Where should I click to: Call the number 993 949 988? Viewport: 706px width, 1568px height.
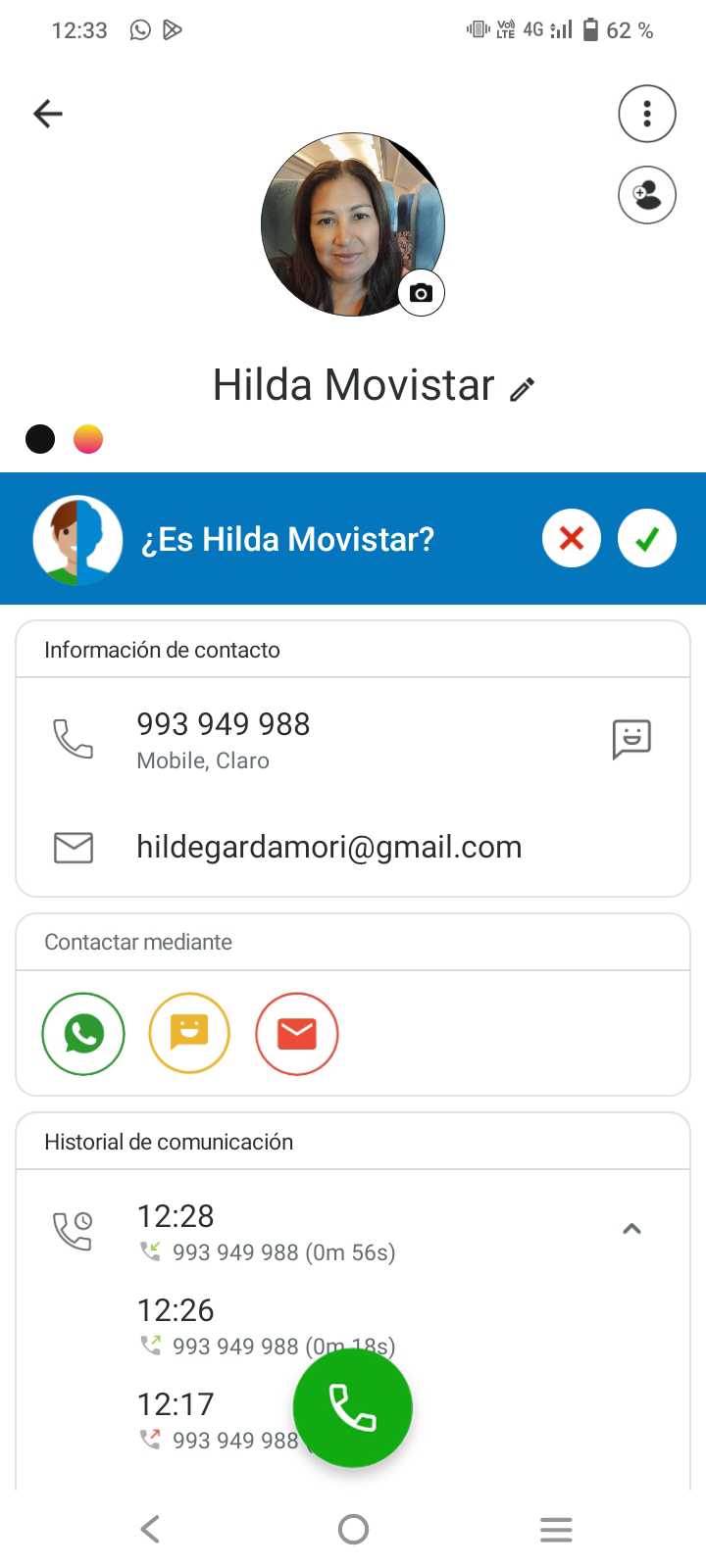[224, 737]
